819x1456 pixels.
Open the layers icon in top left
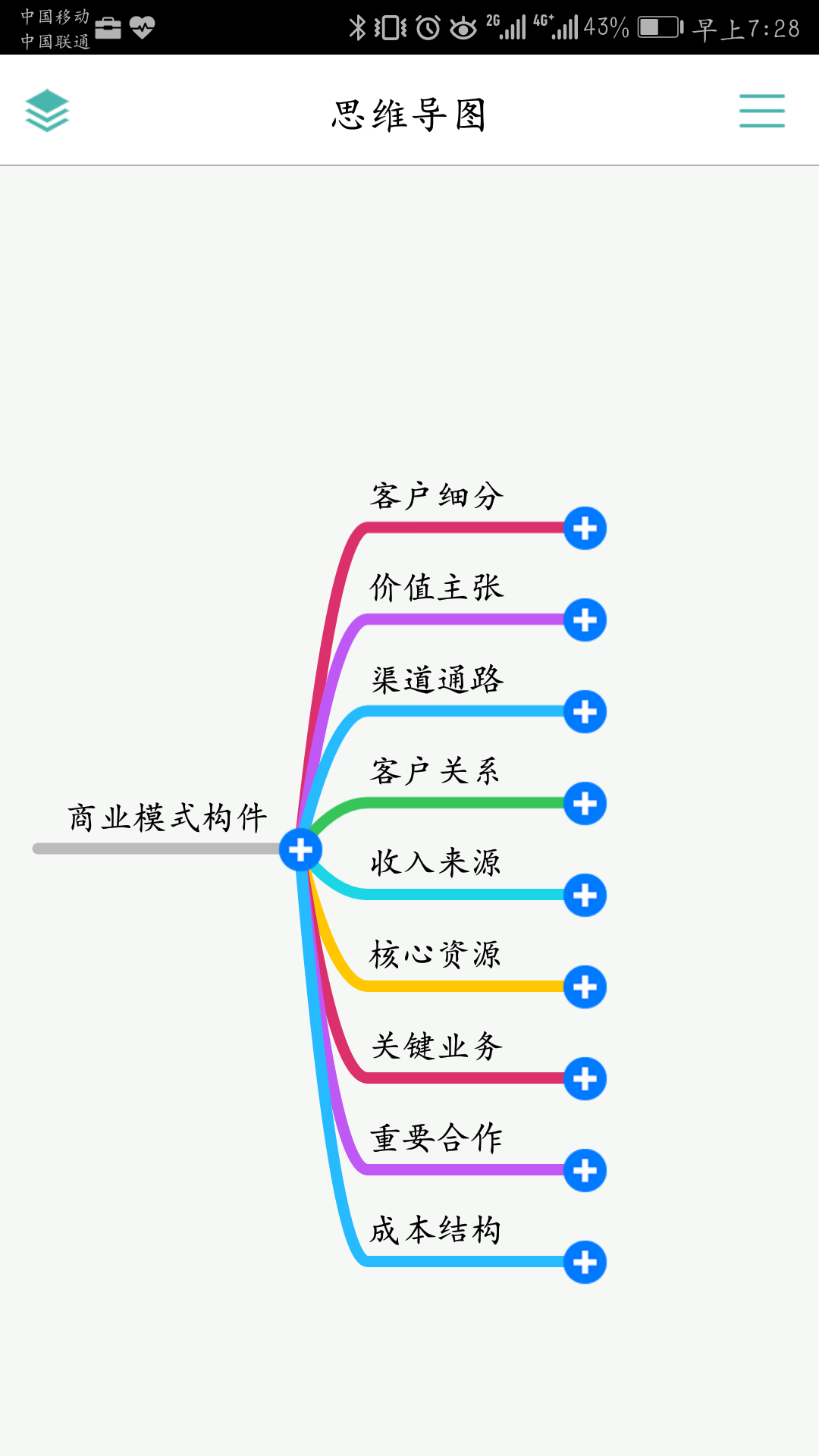[x=47, y=110]
